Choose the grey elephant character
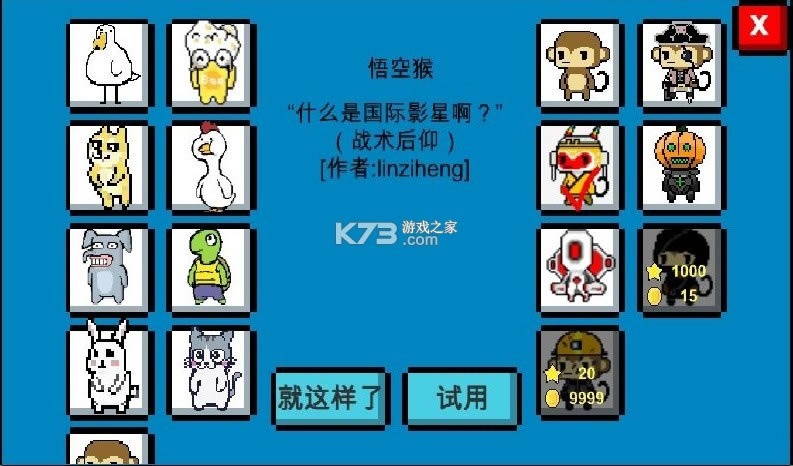This screenshot has height=466, width=793. coord(108,268)
